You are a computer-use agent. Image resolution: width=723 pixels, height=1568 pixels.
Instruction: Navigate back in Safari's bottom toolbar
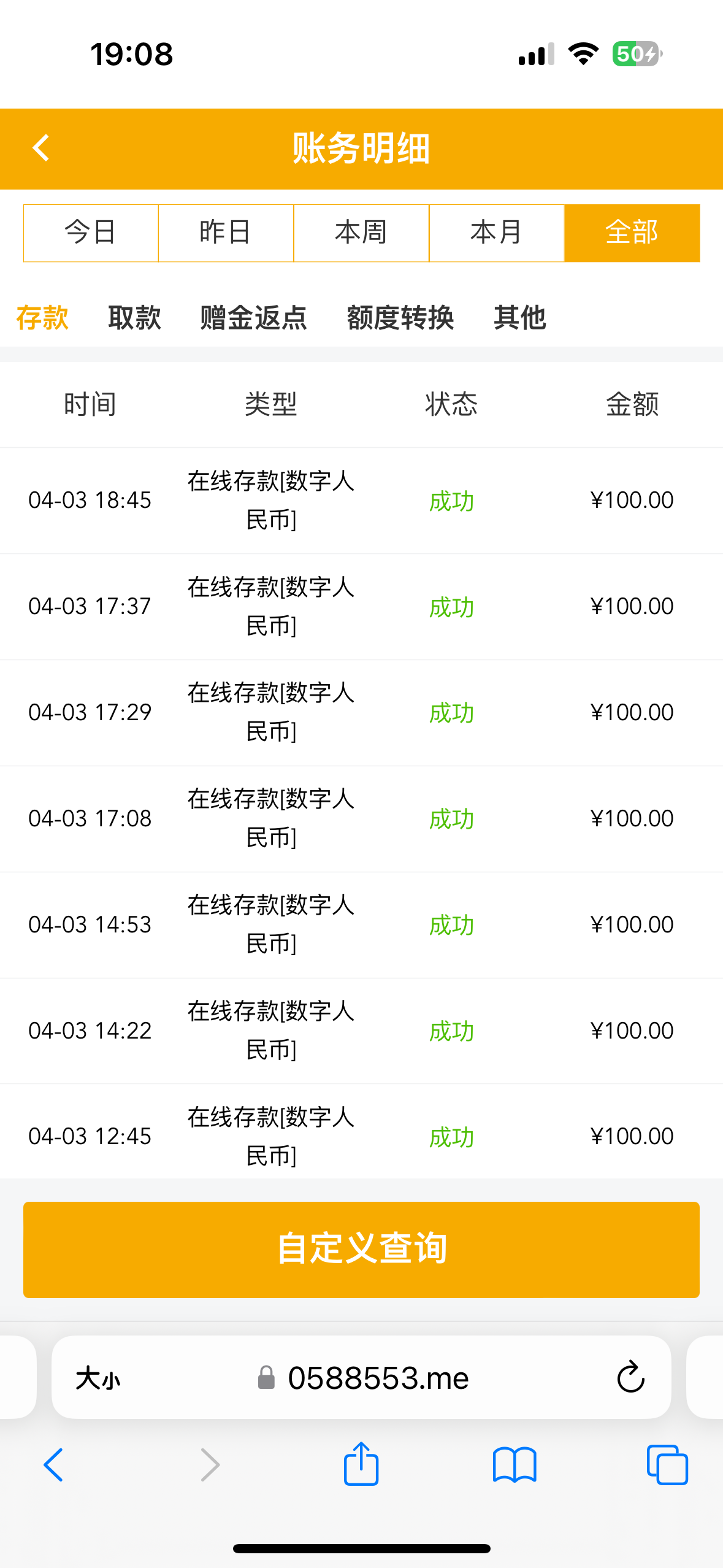(x=53, y=1464)
